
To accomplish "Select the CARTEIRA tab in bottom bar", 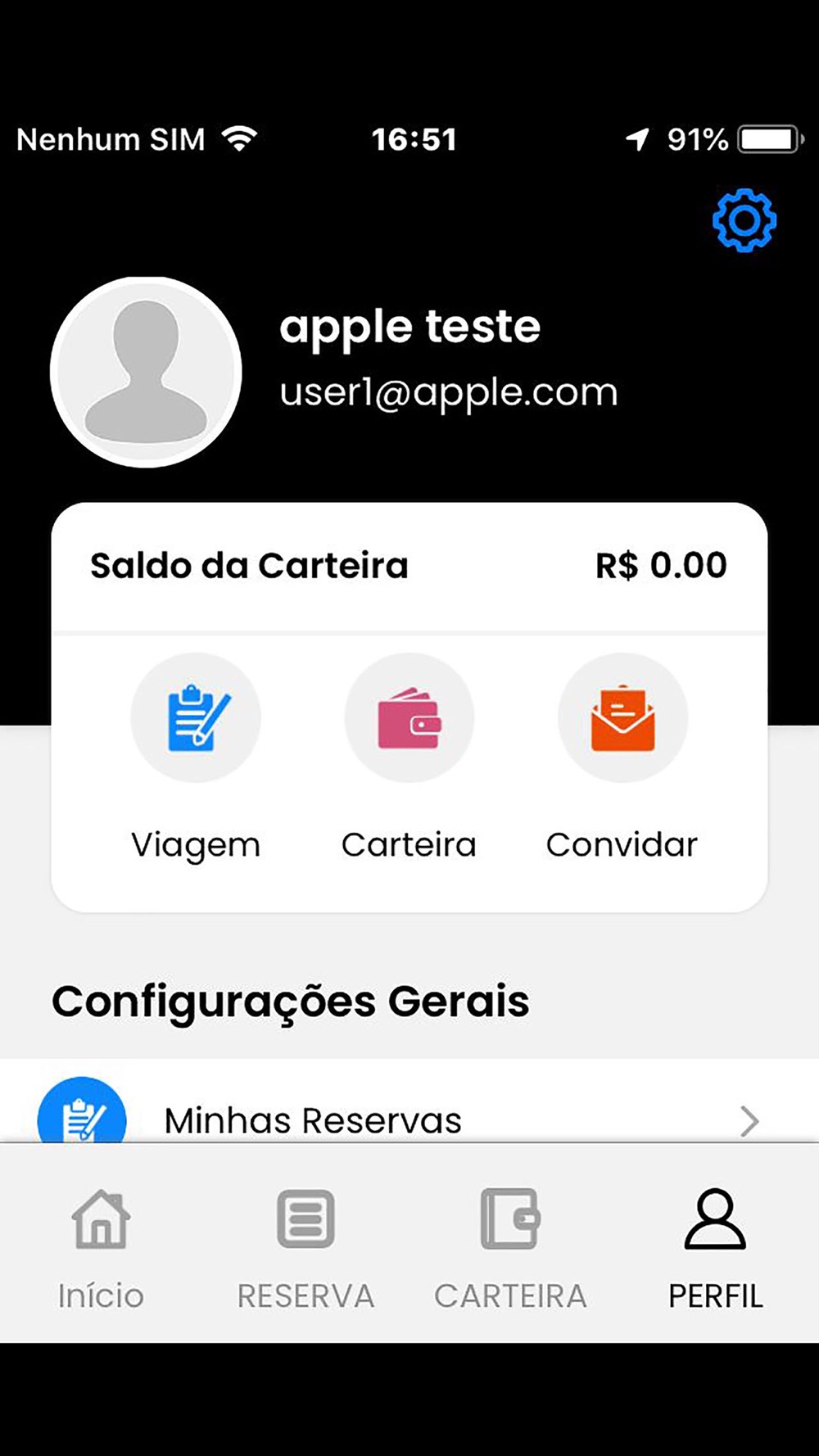I will tap(510, 1249).
